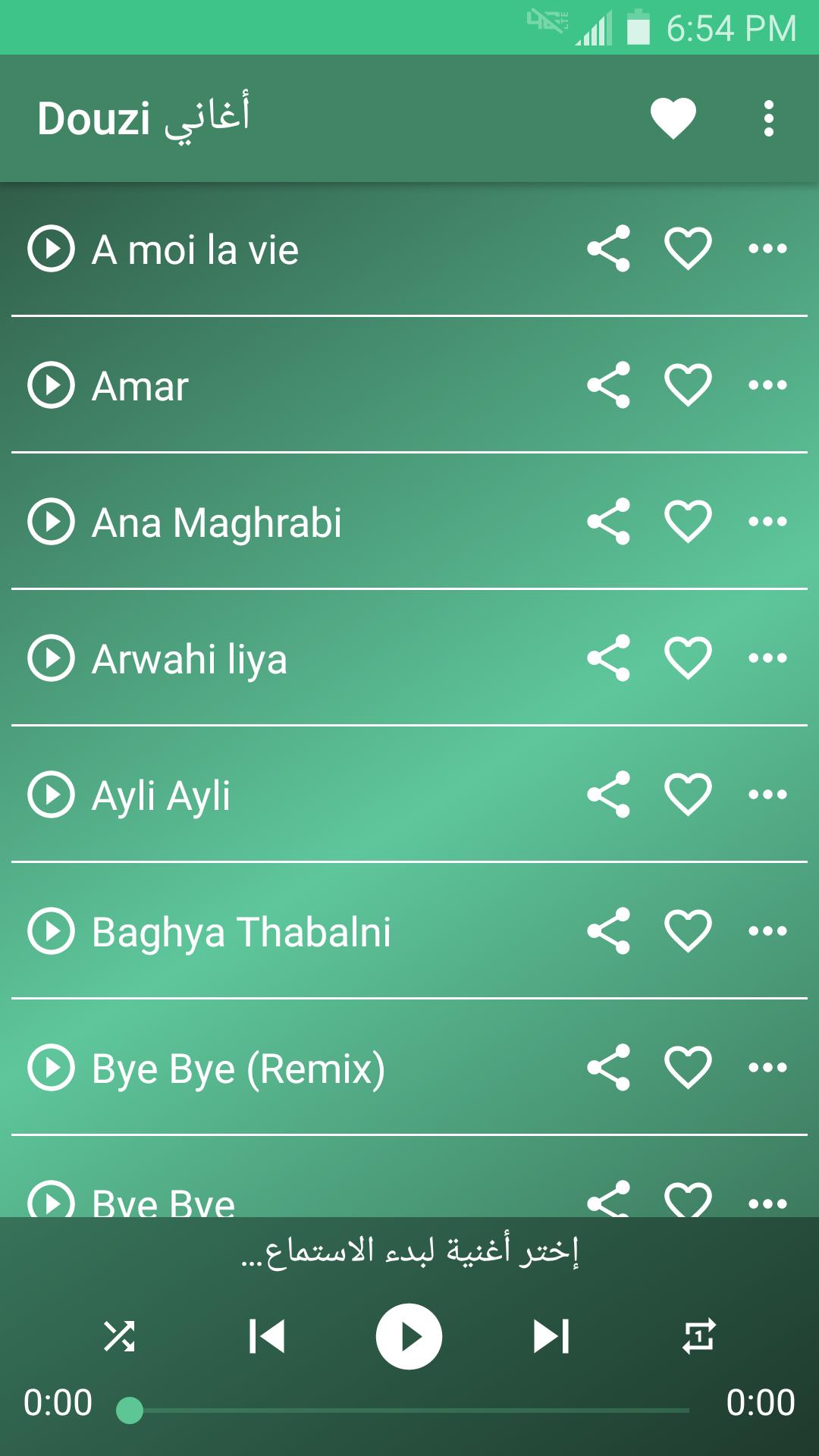Play the song A moi la vie
Screen dimensions: 819x1456
point(52,249)
